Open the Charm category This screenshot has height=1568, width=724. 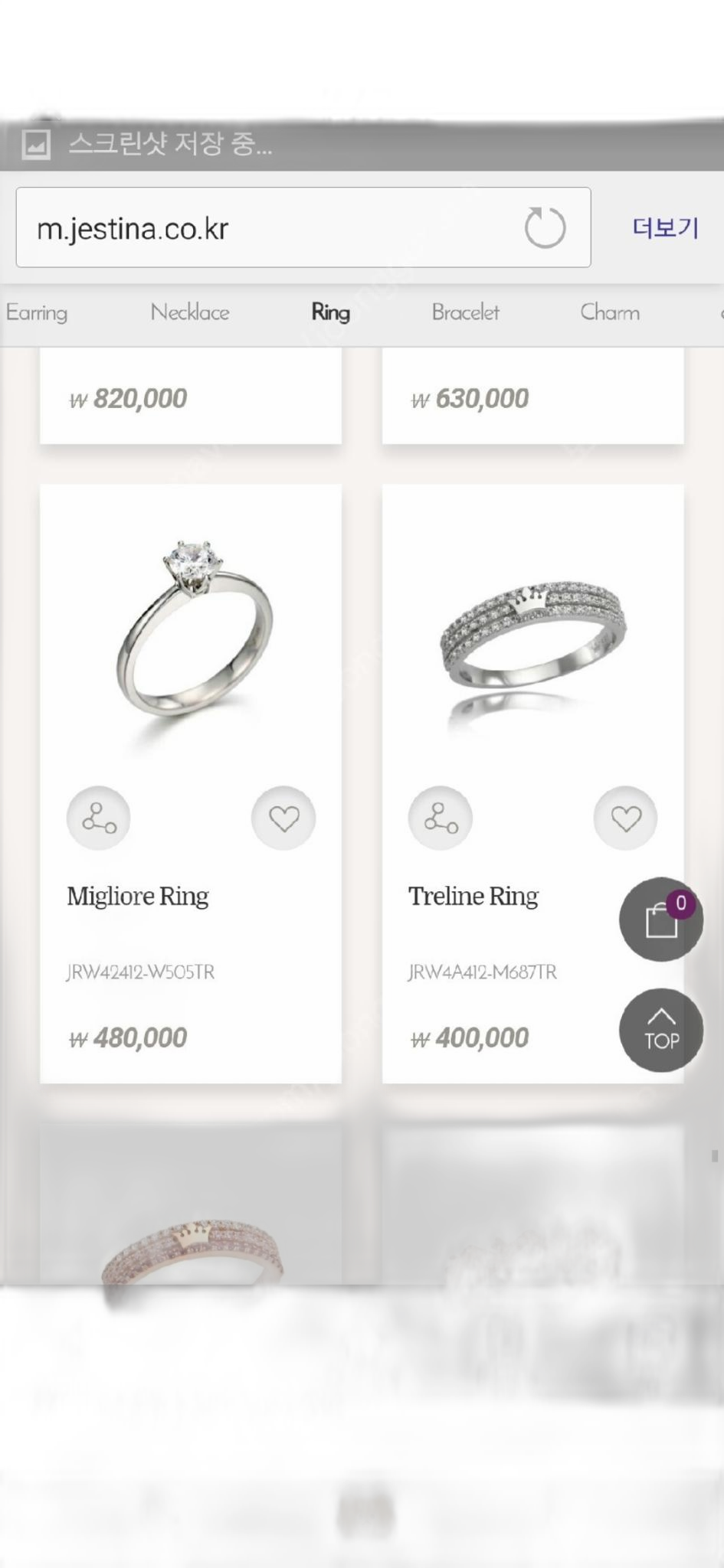(x=610, y=312)
